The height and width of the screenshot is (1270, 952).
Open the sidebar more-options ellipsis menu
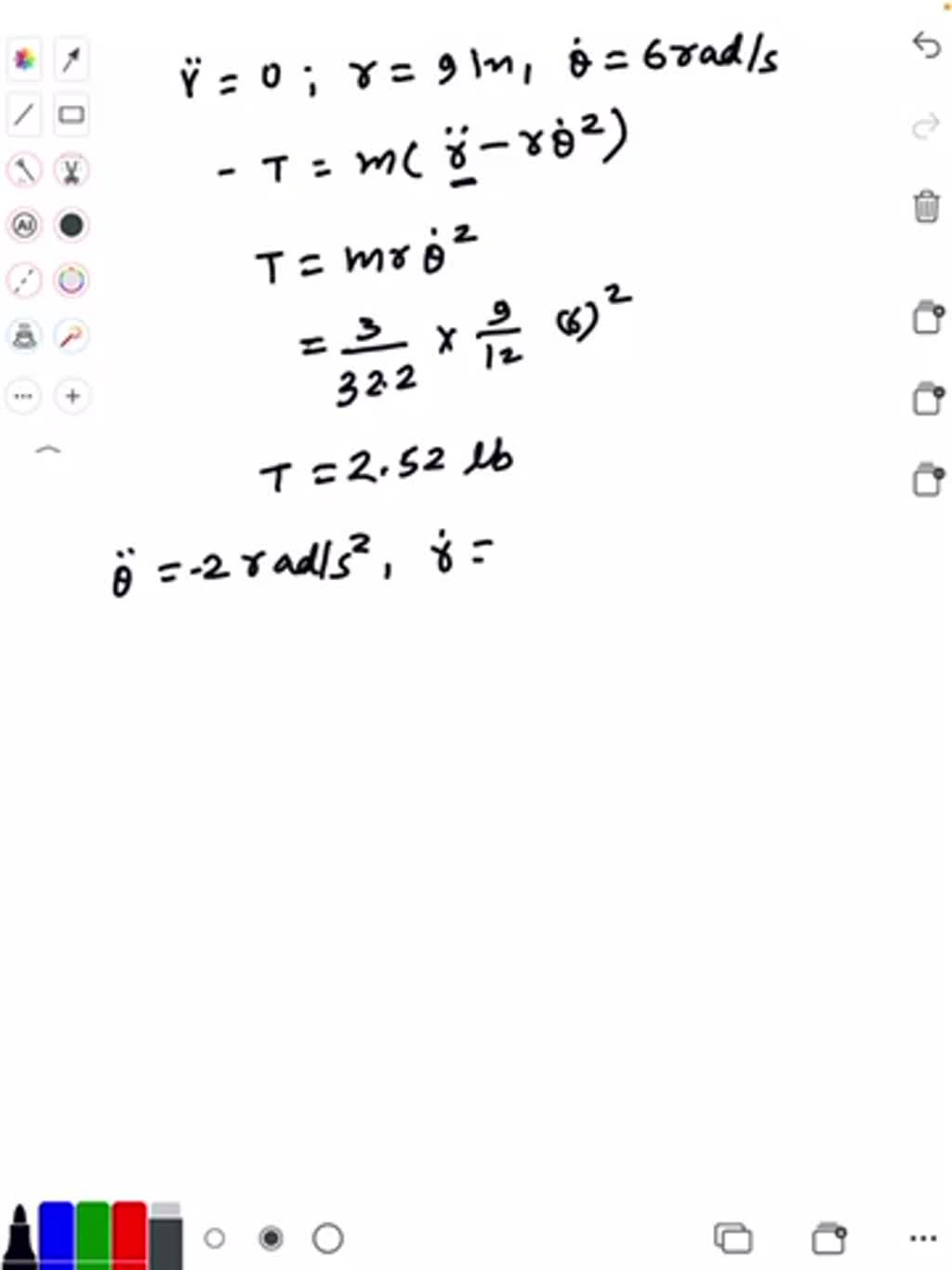(24, 395)
